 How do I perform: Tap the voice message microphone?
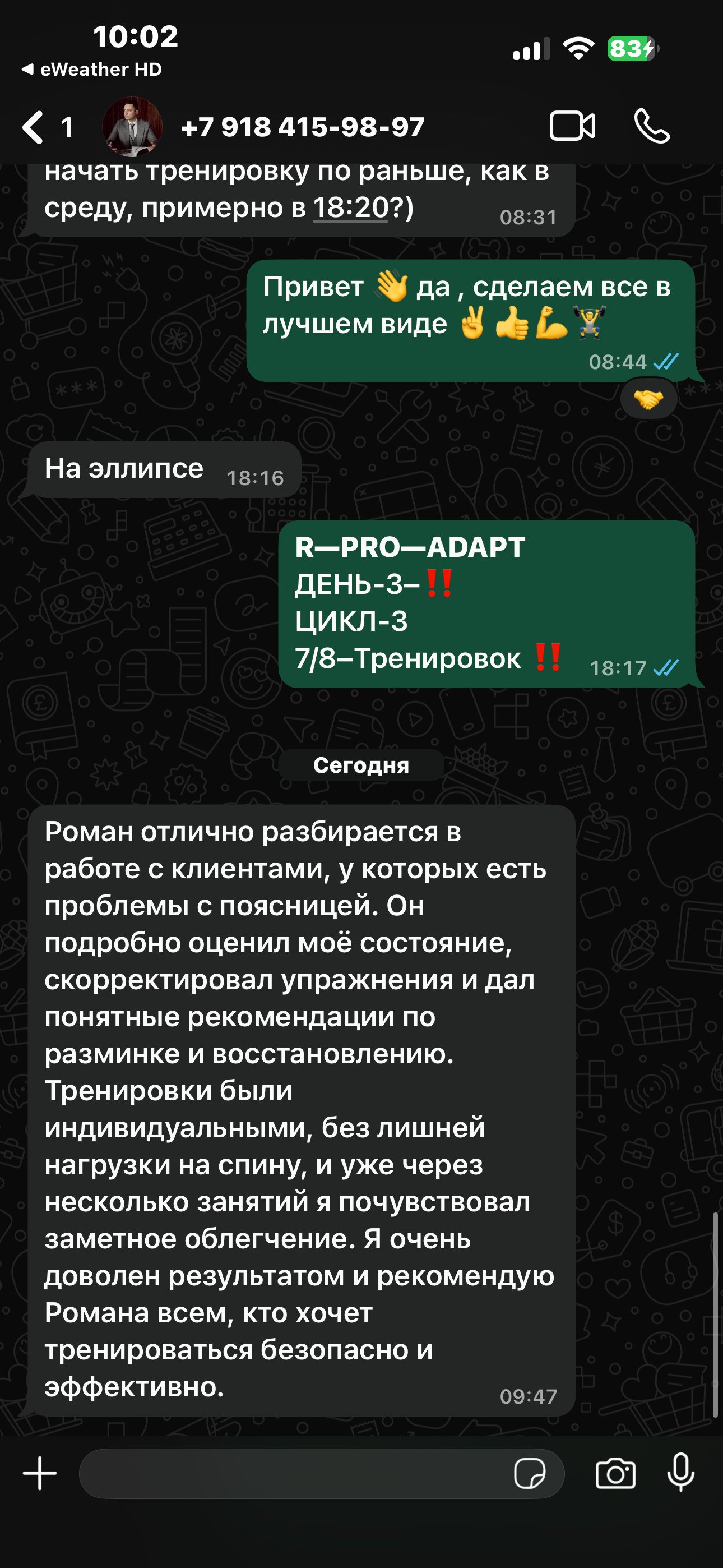680,1472
